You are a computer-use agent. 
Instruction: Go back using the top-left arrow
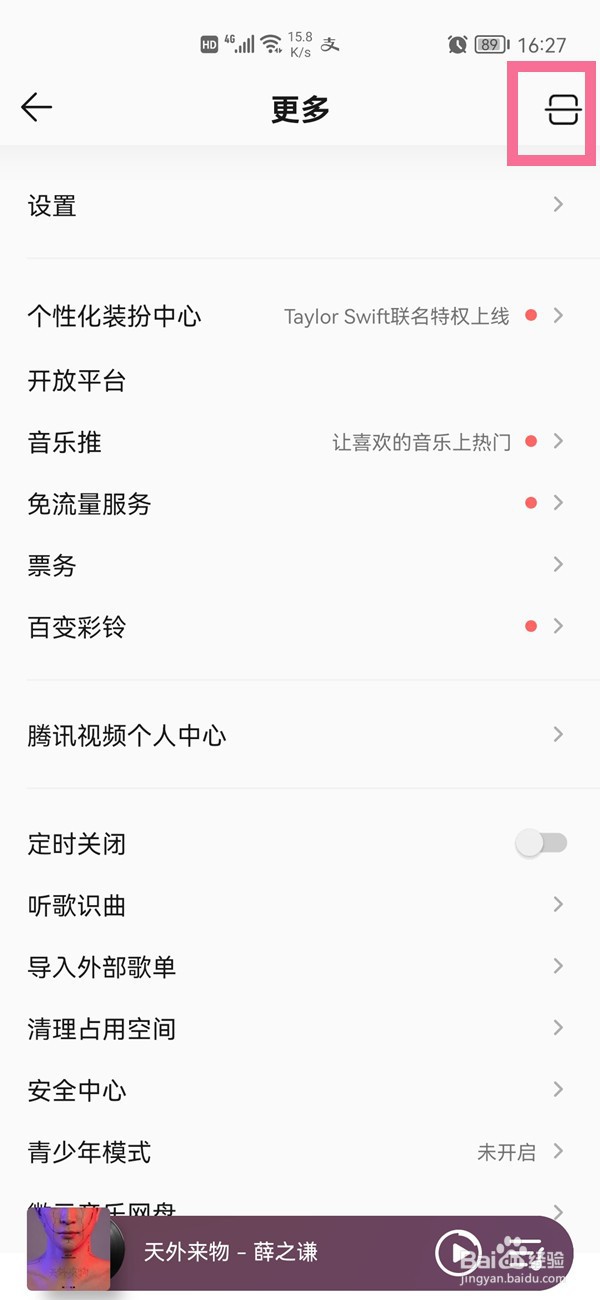(x=37, y=108)
